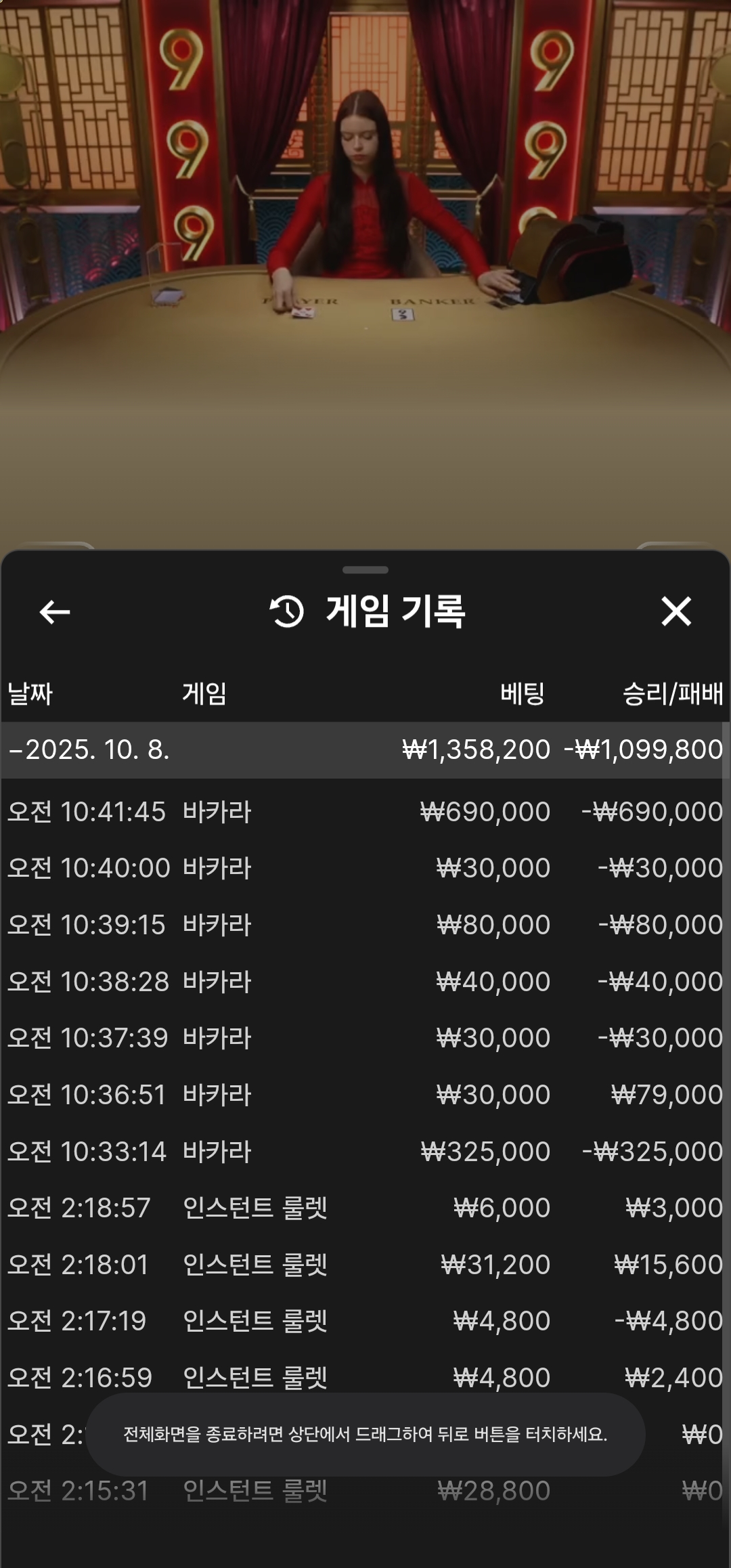Open the 오전 10:38:28 바카라 record
Viewport: 731px width, 1568px height.
(x=365, y=982)
